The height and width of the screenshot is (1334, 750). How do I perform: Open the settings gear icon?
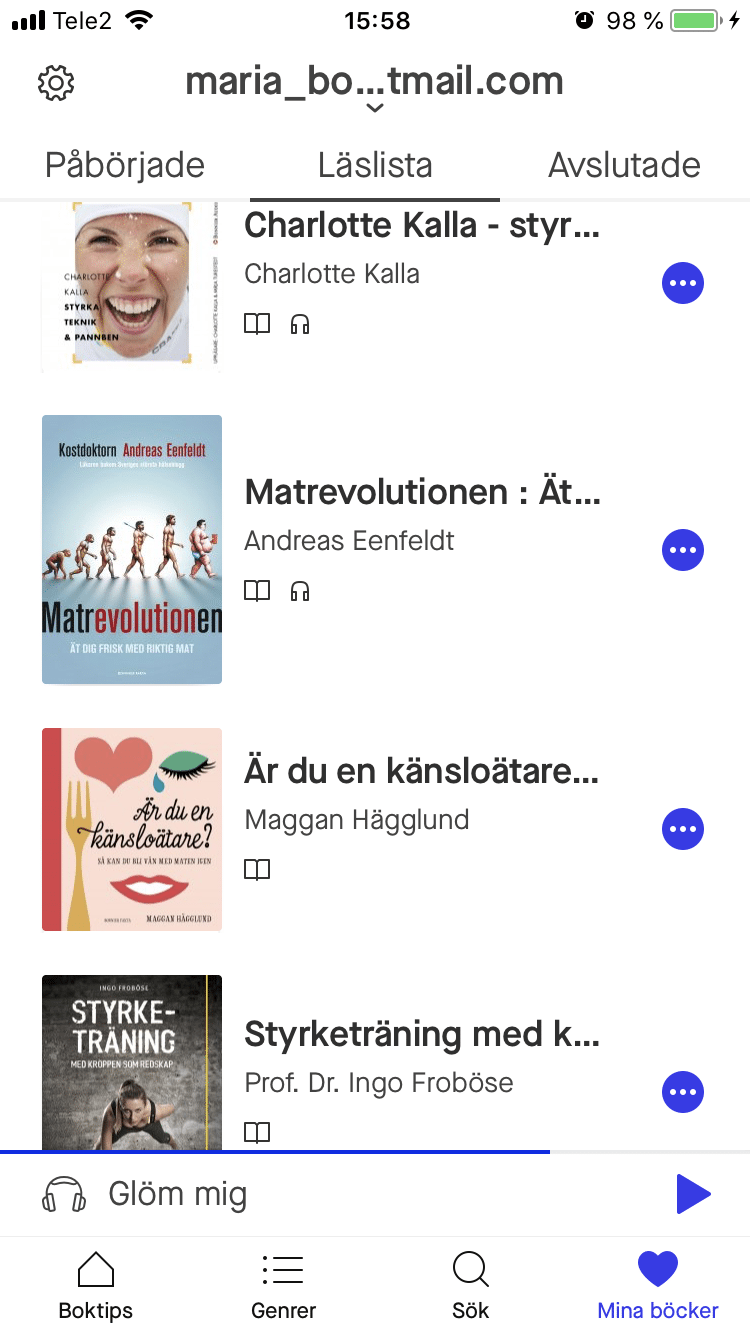point(56,83)
